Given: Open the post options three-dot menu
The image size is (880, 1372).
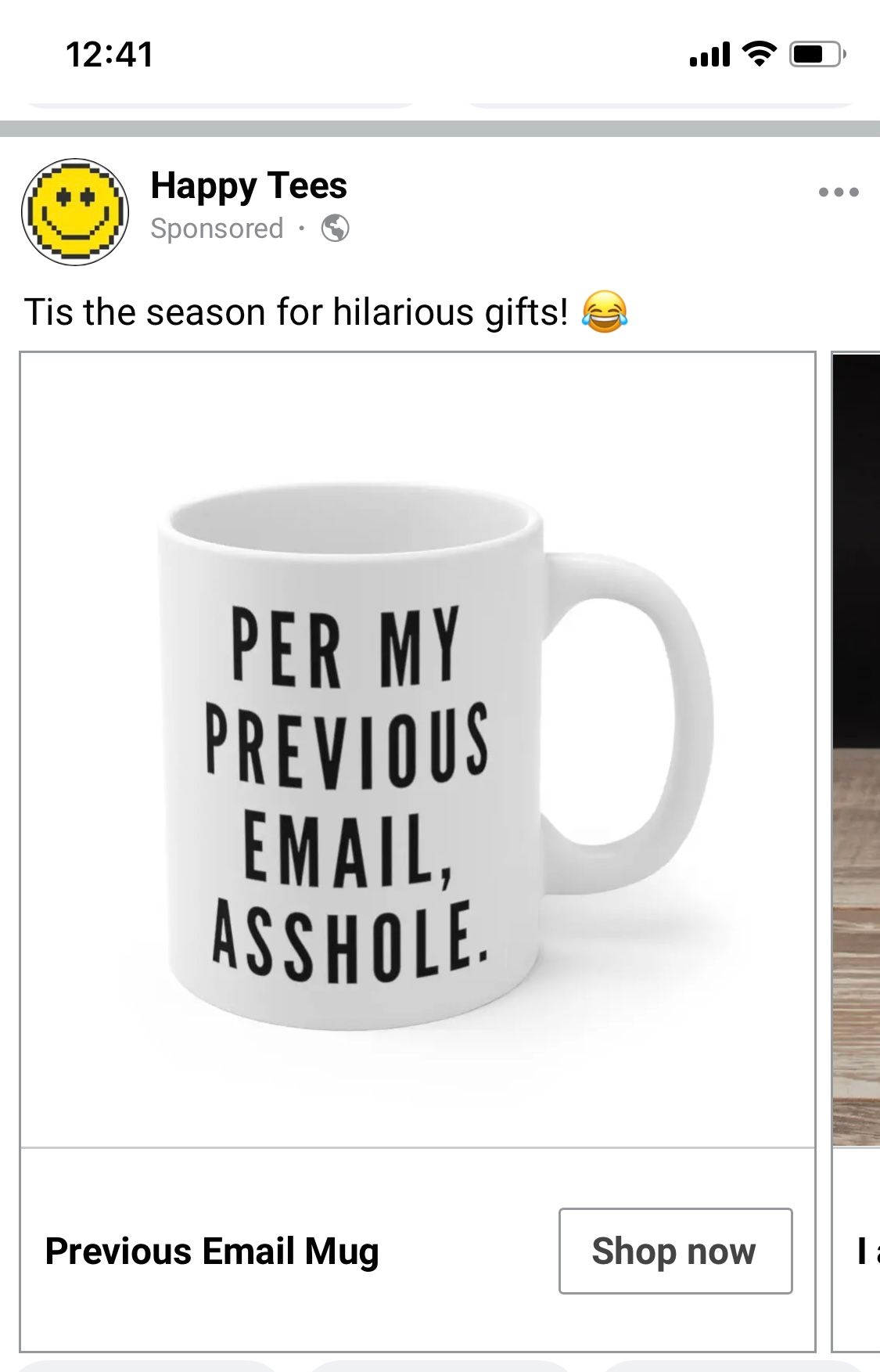Looking at the screenshot, I should tap(839, 192).
